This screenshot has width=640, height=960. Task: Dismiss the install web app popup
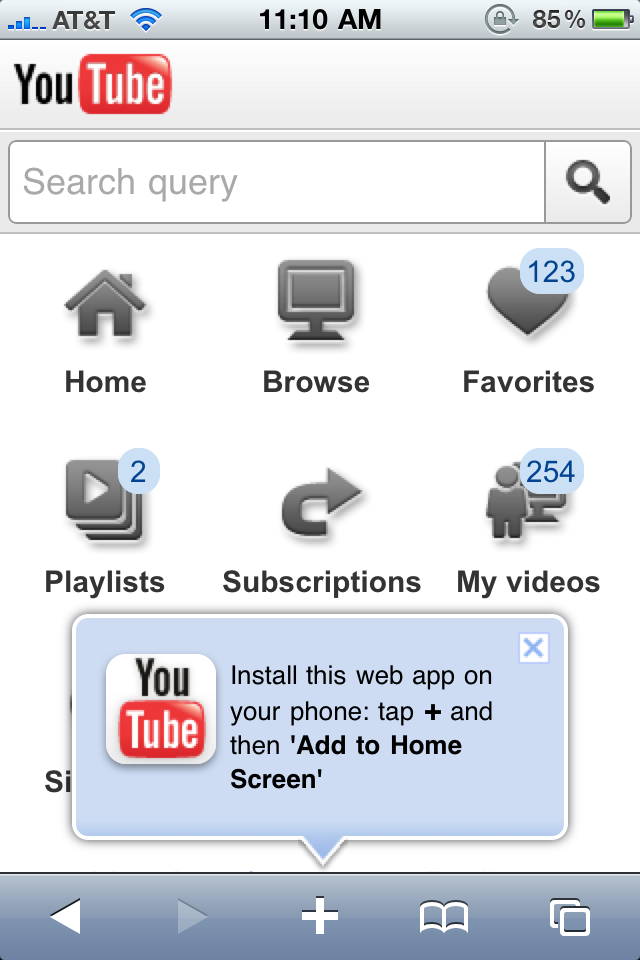click(534, 648)
